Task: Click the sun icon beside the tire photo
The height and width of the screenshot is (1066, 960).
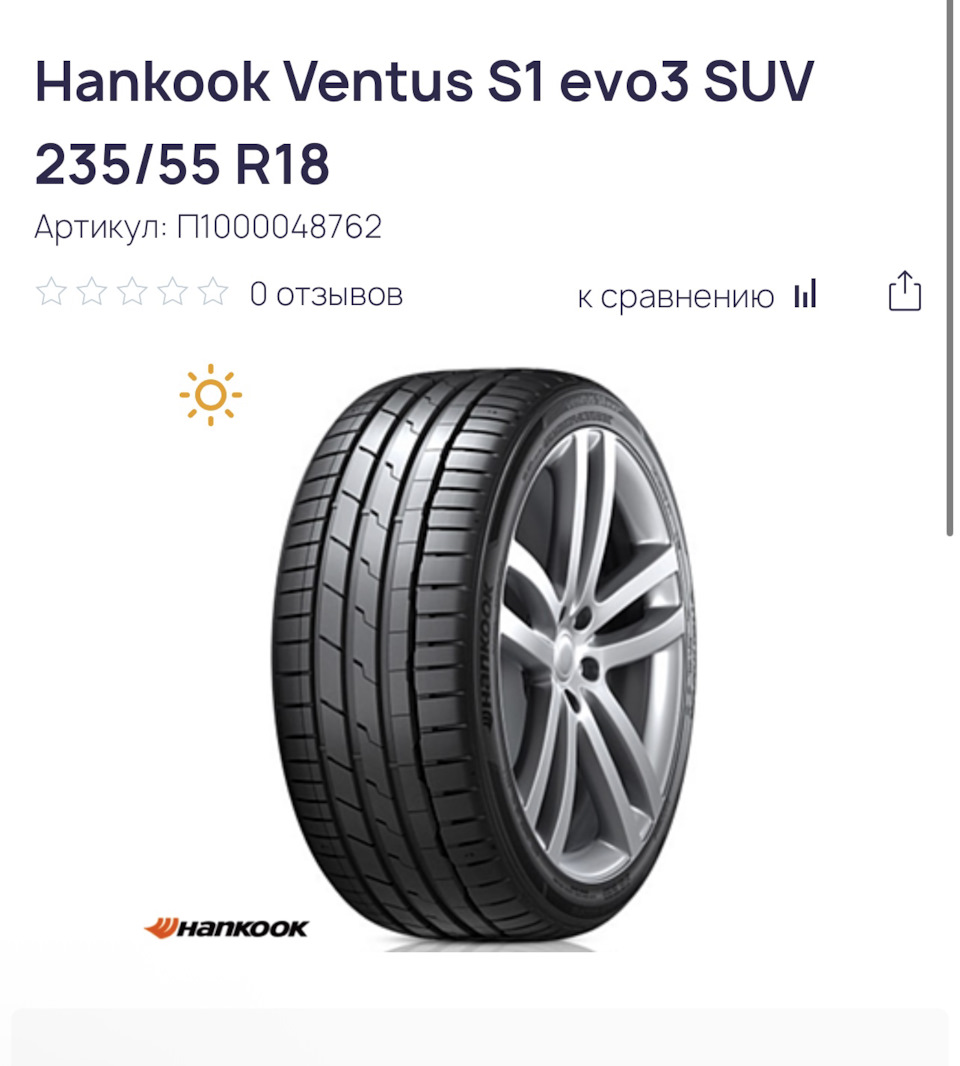Action: point(210,397)
